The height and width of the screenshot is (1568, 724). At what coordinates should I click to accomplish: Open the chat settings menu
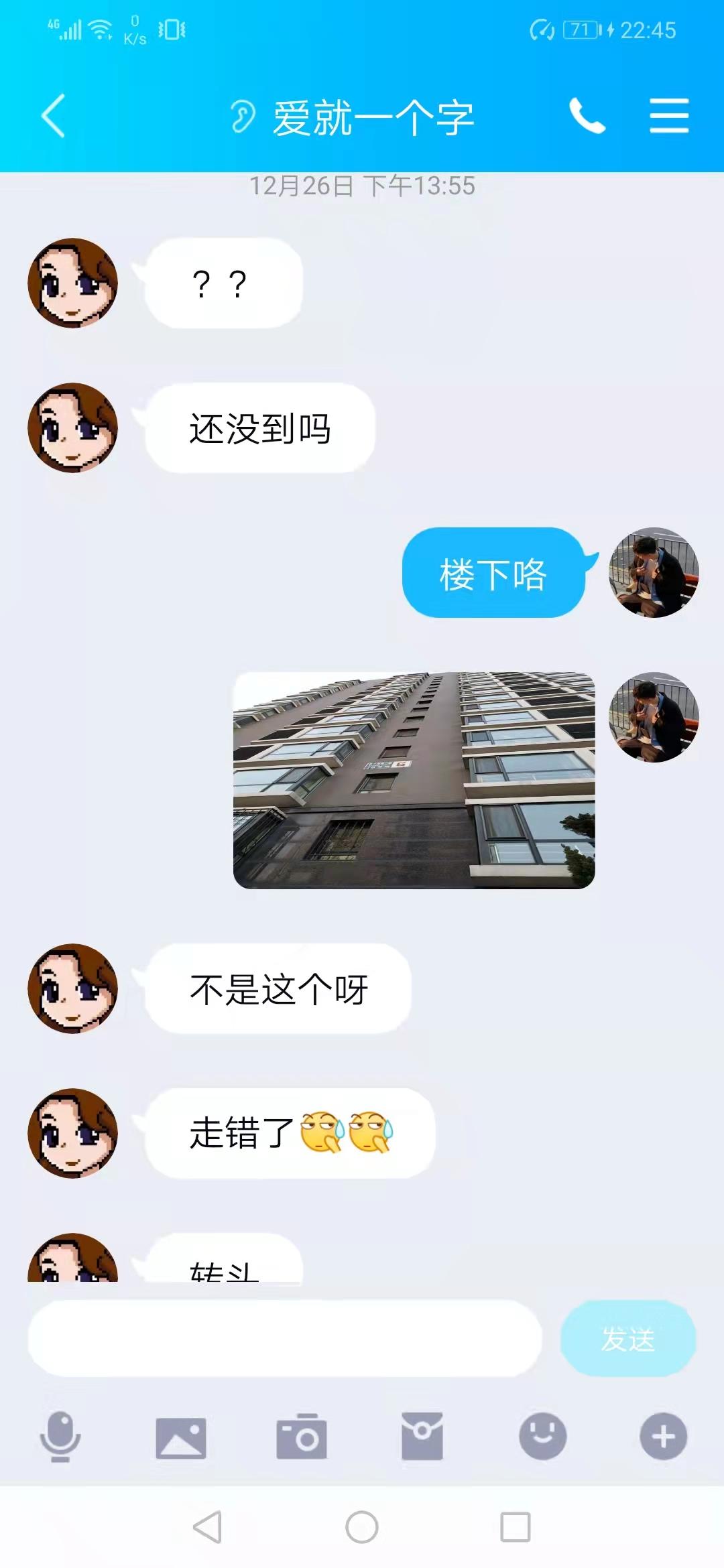(669, 116)
